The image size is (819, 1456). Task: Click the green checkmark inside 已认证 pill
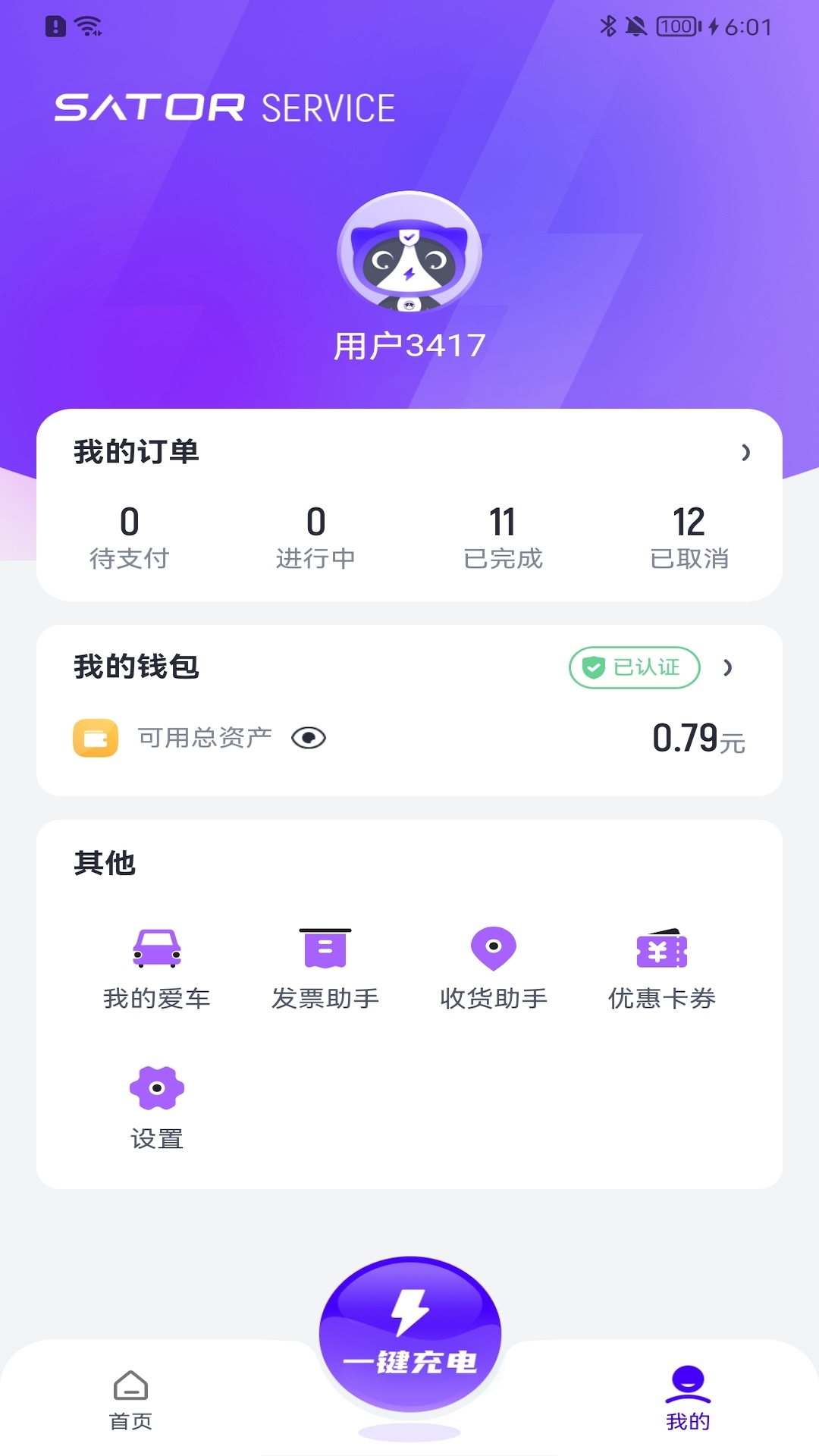coord(592,667)
